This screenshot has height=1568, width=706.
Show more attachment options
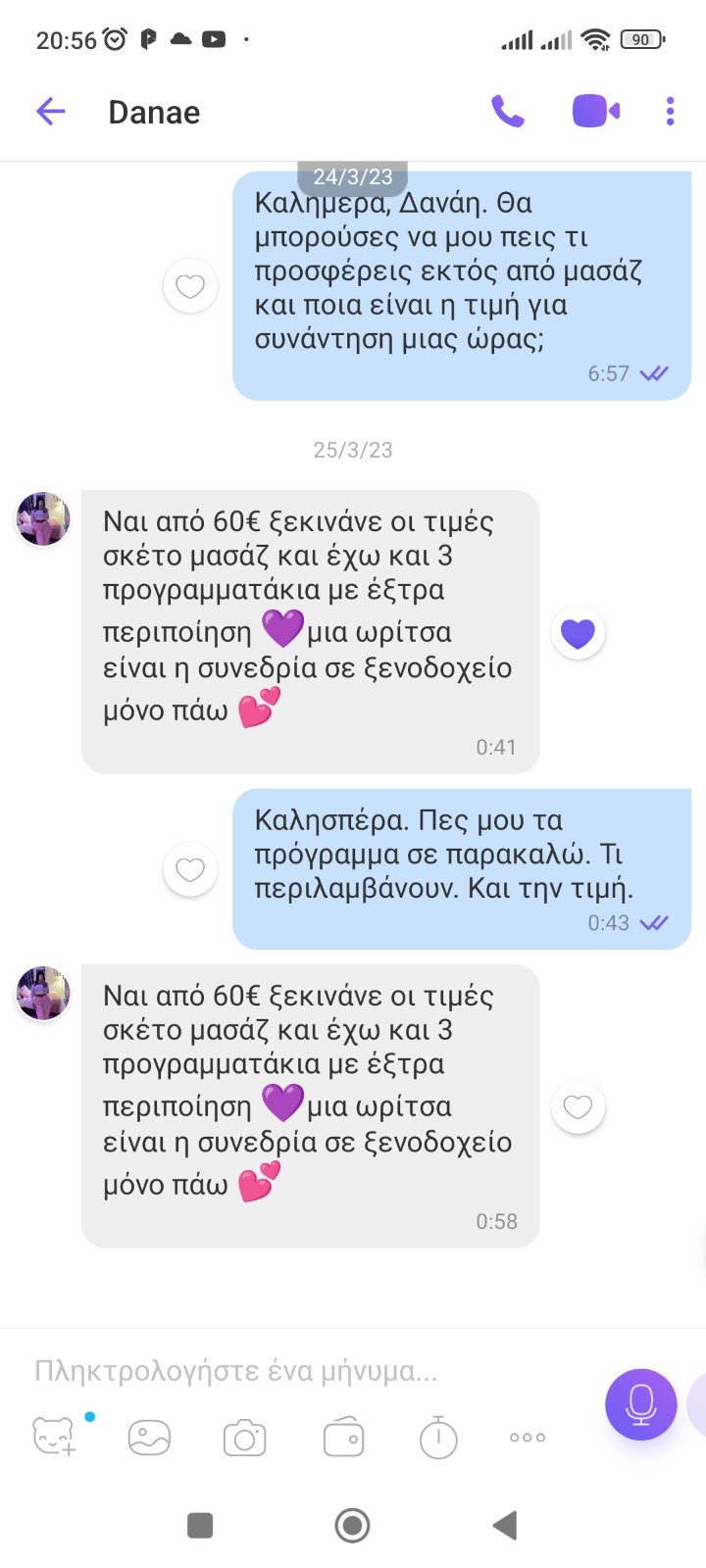pyautogui.click(x=528, y=1438)
